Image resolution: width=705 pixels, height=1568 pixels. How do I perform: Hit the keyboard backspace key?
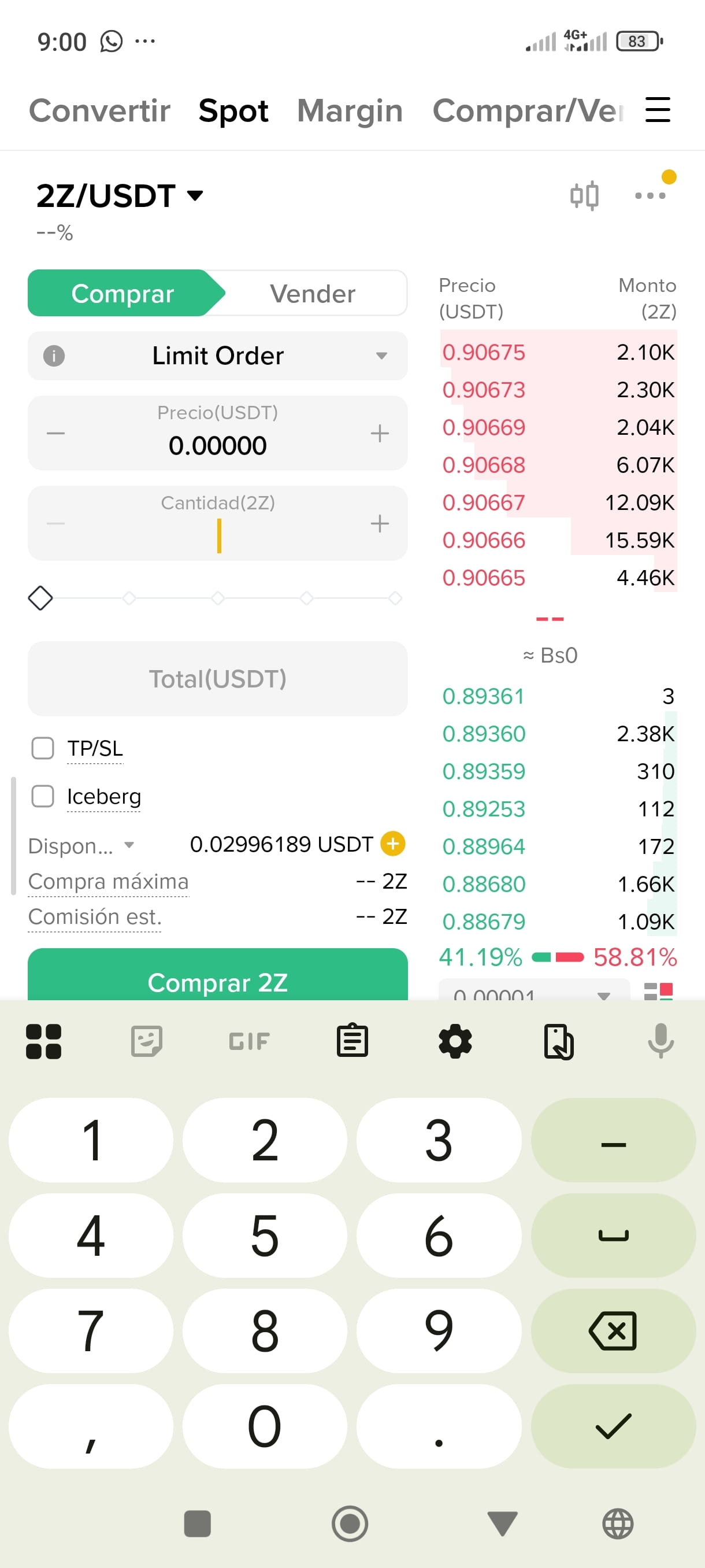pos(613,1330)
